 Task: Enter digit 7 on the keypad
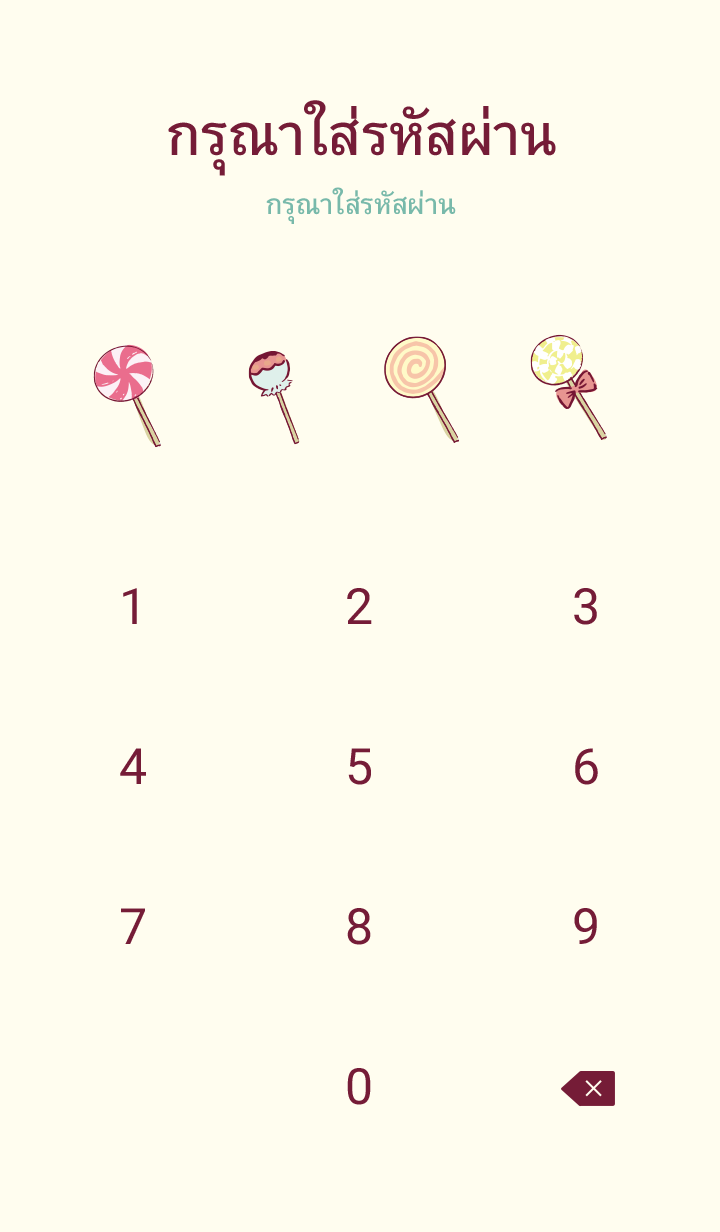pyautogui.click(x=132, y=927)
